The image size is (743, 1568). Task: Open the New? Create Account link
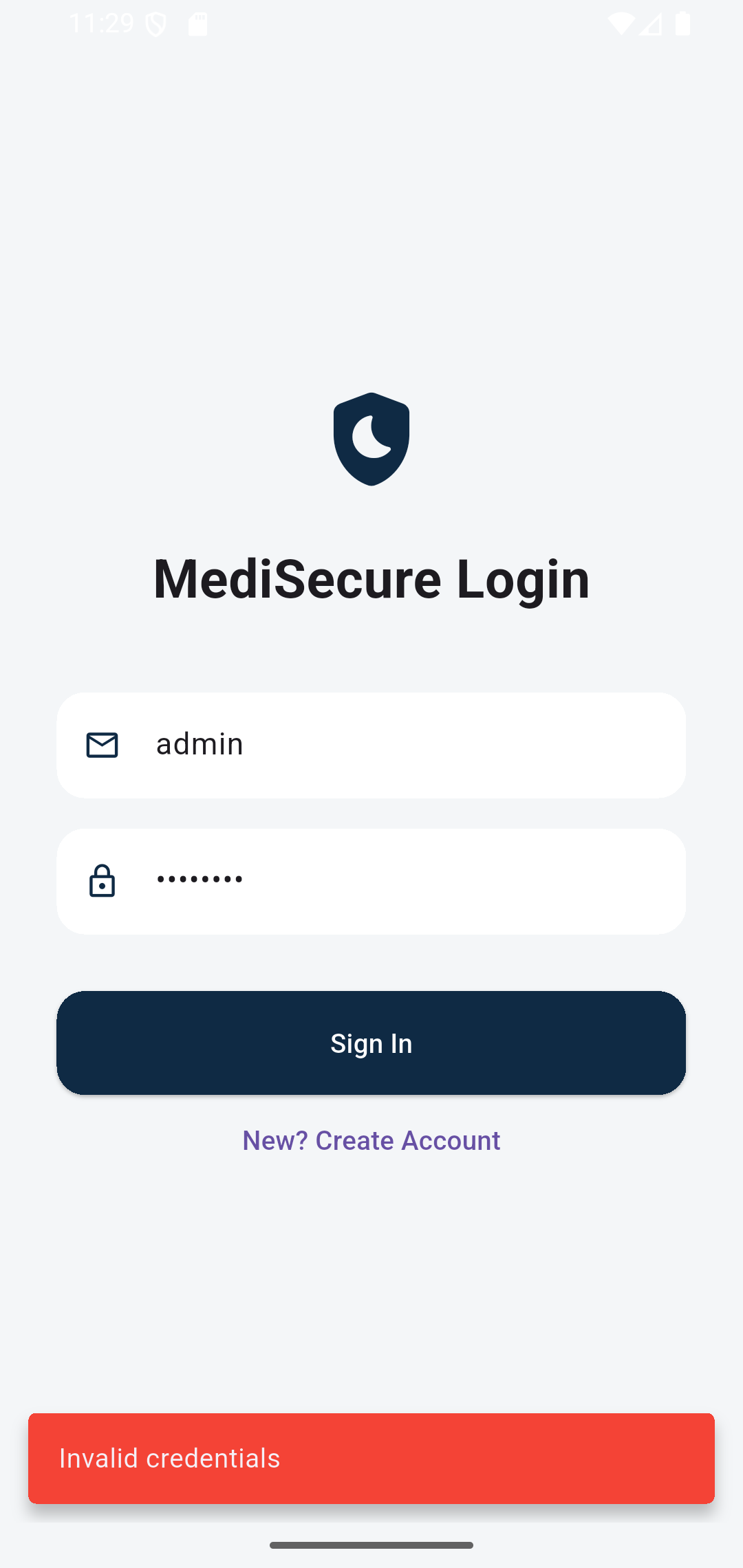(371, 1140)
